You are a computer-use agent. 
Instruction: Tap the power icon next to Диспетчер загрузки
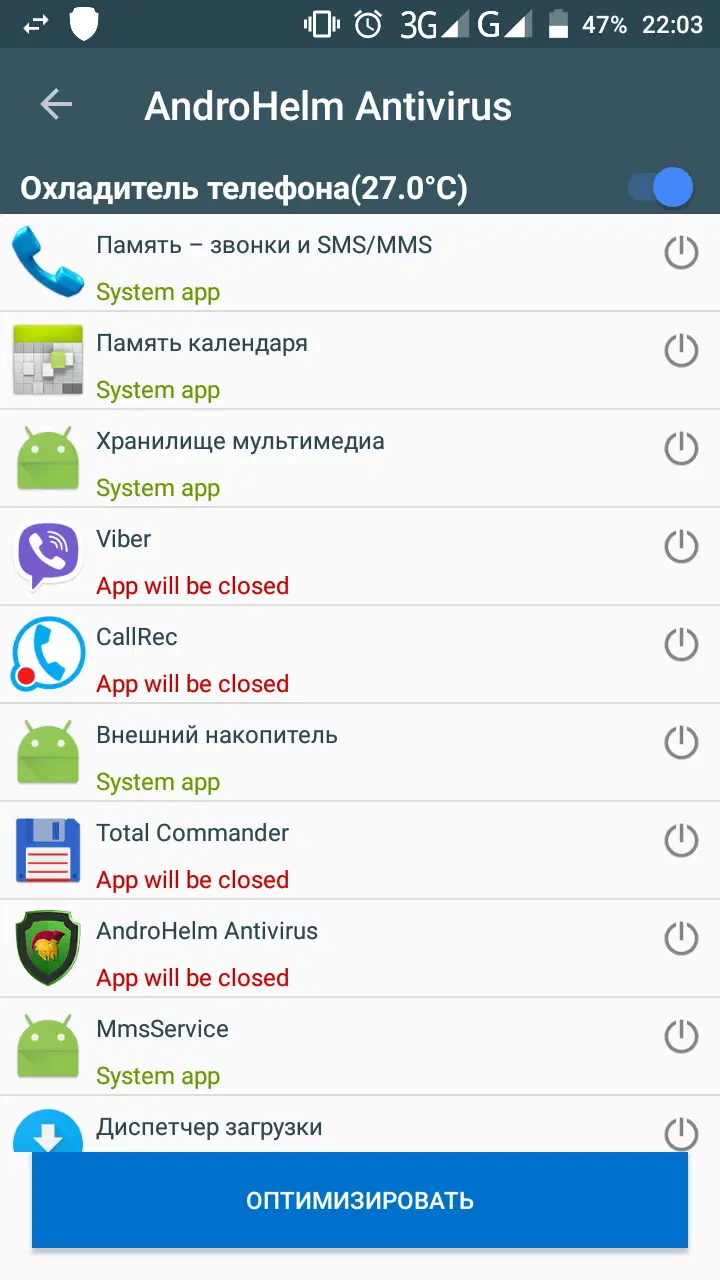(681, 1132)
